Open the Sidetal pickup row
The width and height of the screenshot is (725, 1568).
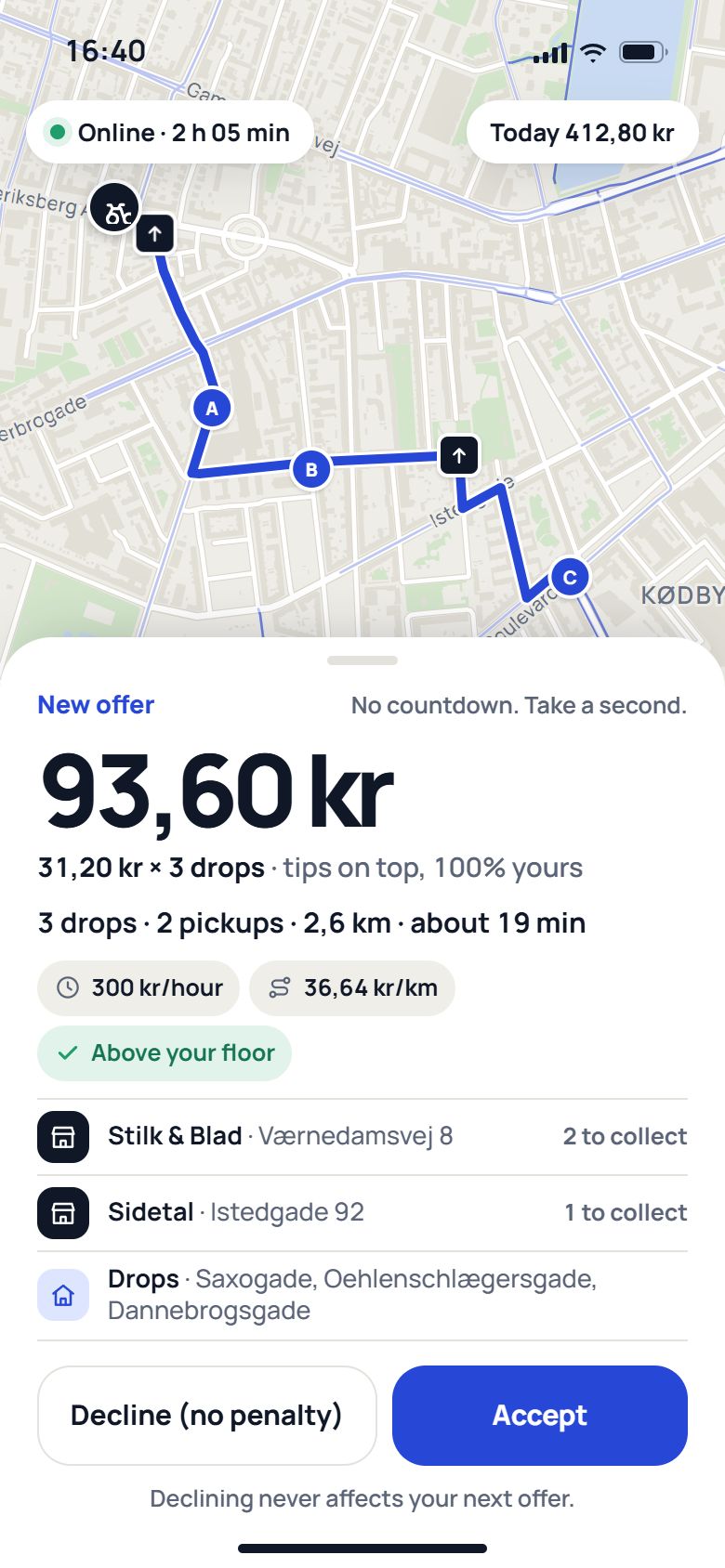362,1213
